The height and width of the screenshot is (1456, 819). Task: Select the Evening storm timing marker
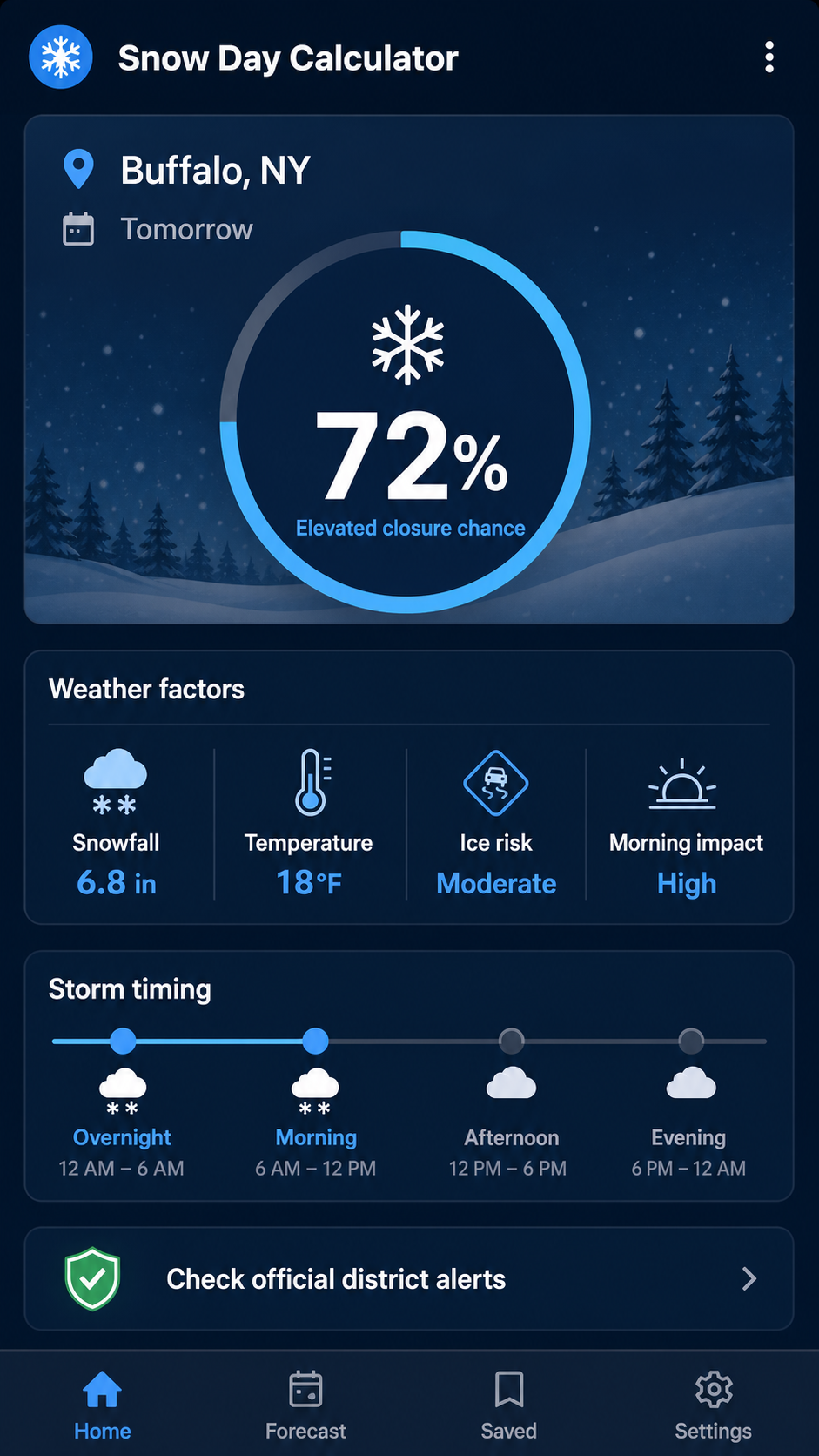691,1041
